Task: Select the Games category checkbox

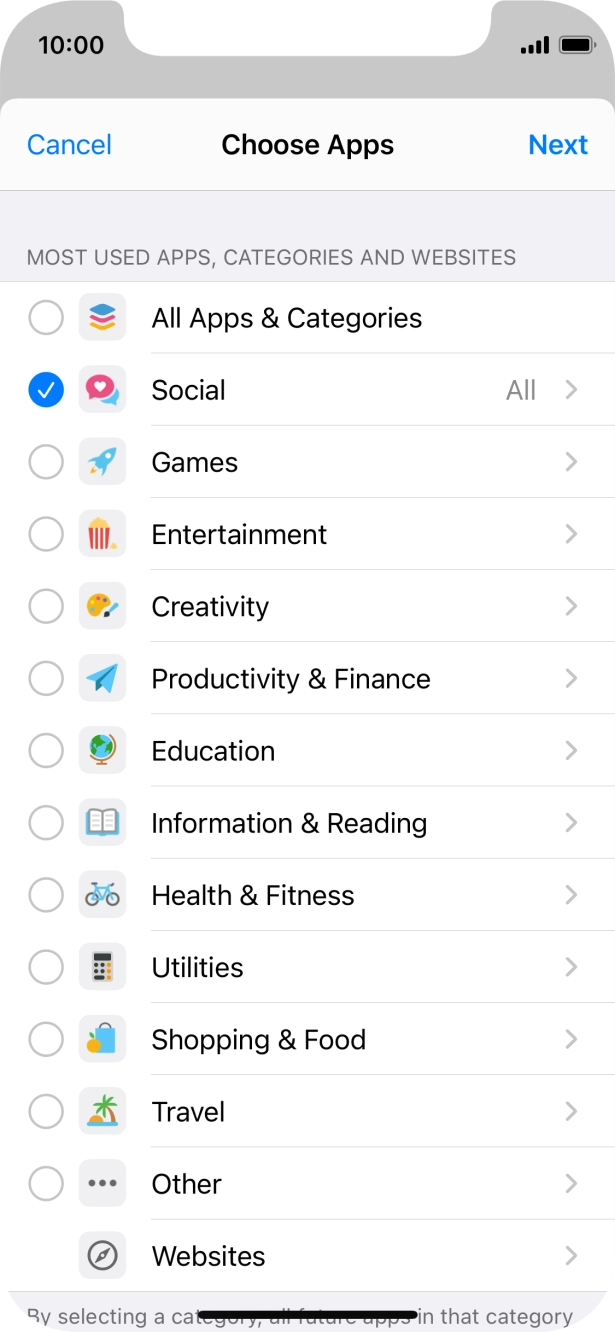Action: tap(46, 462)
